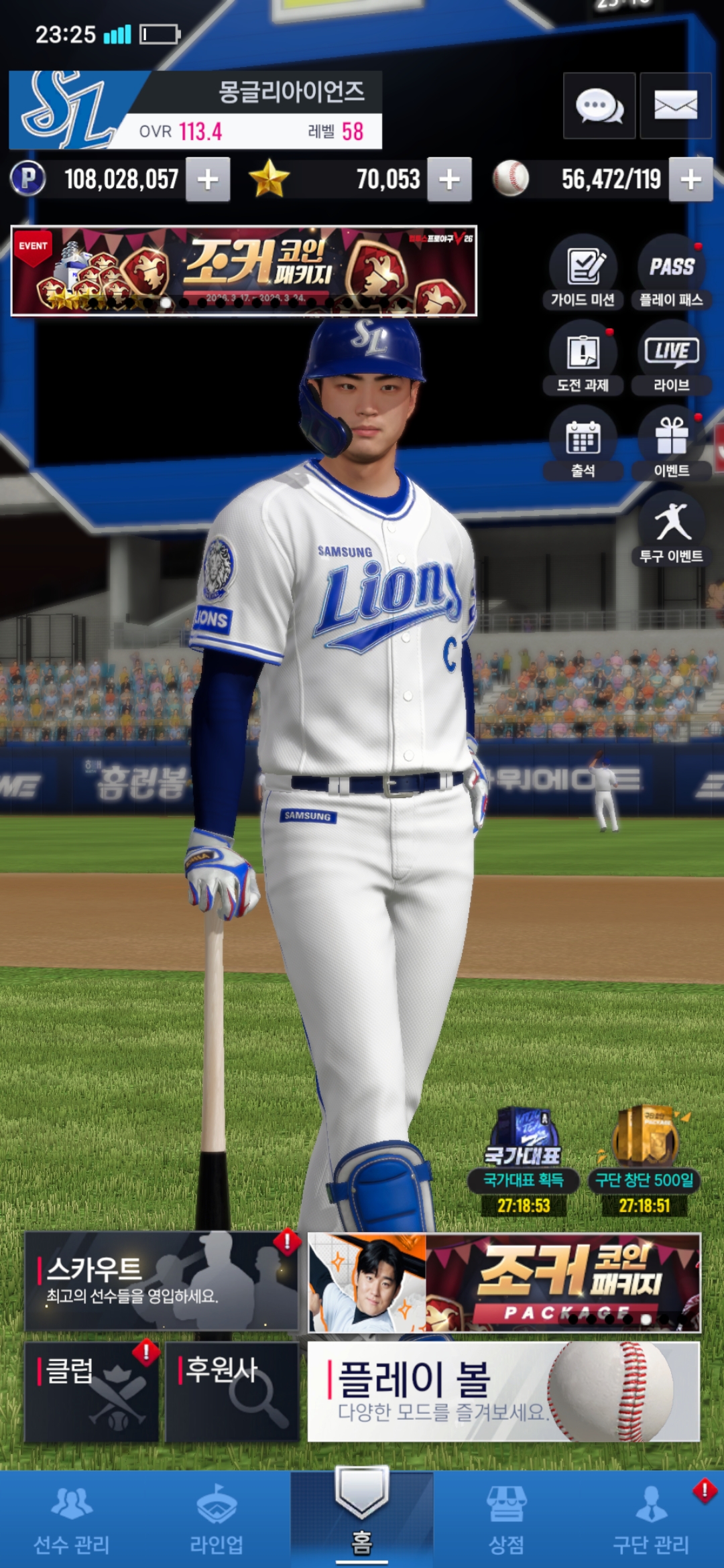Add more stars with the plus button
Screen dimensions: 724x1568
click(449, 180)
